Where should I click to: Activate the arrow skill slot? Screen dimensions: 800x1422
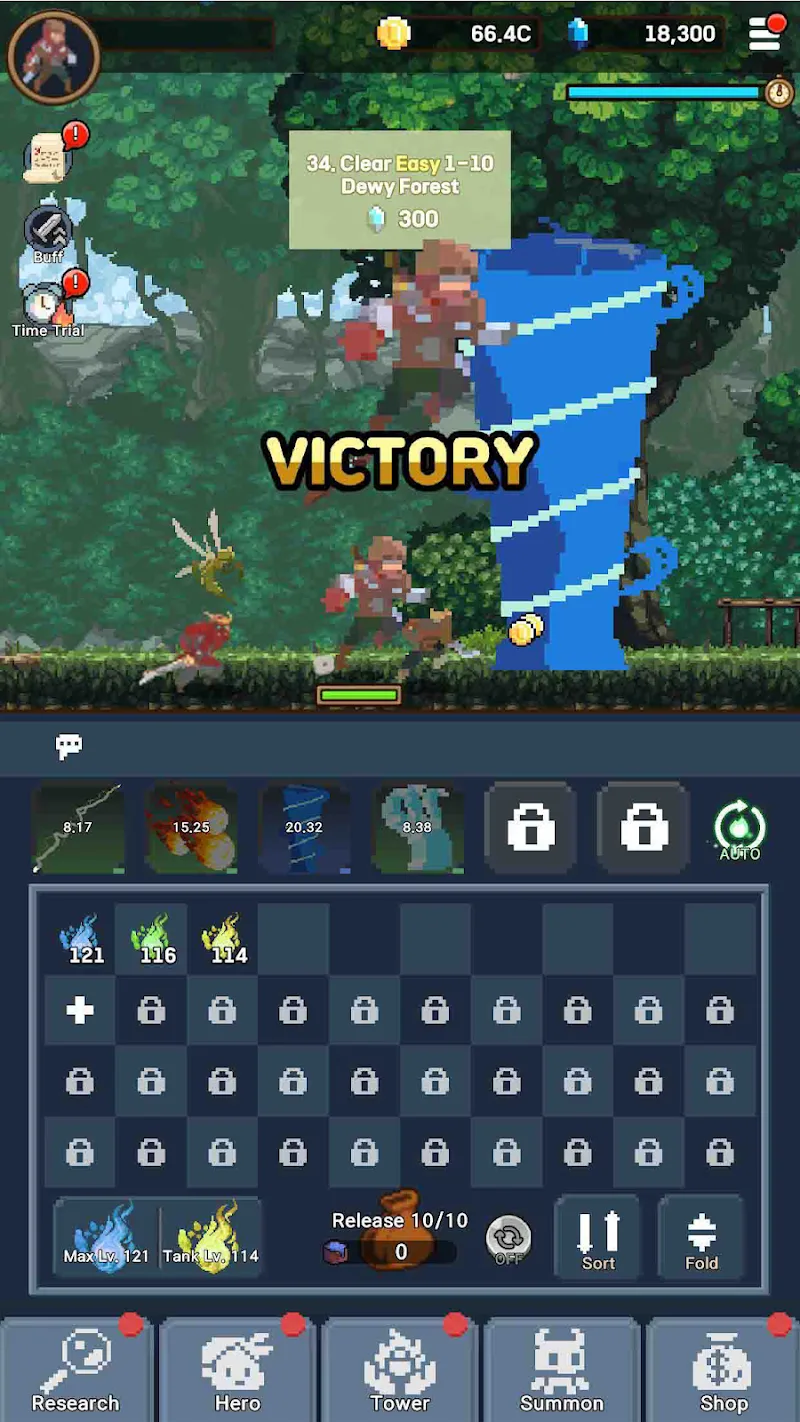click(x=78, y=828)
